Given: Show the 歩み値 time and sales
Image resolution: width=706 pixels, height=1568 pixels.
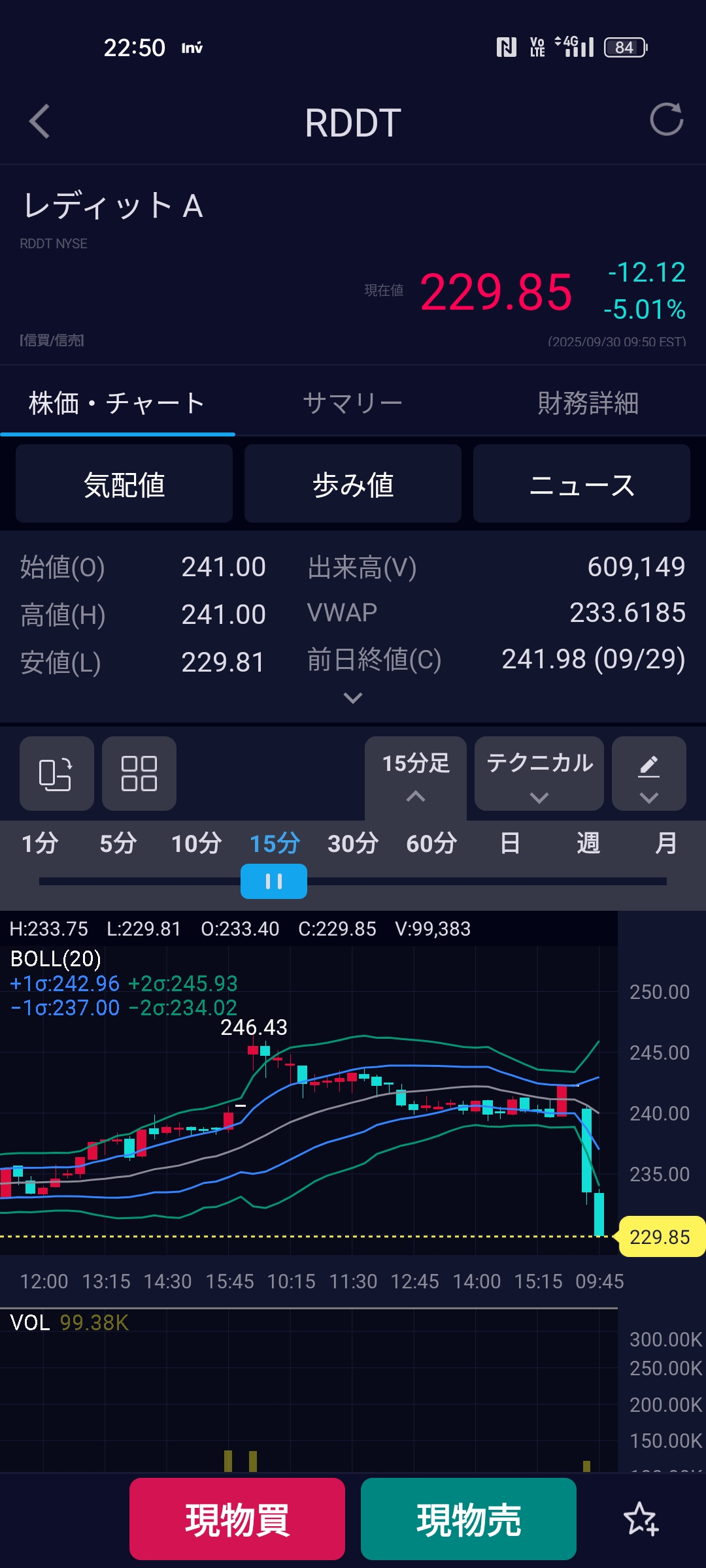Looking at the screenshot, I should pos(353,484).
